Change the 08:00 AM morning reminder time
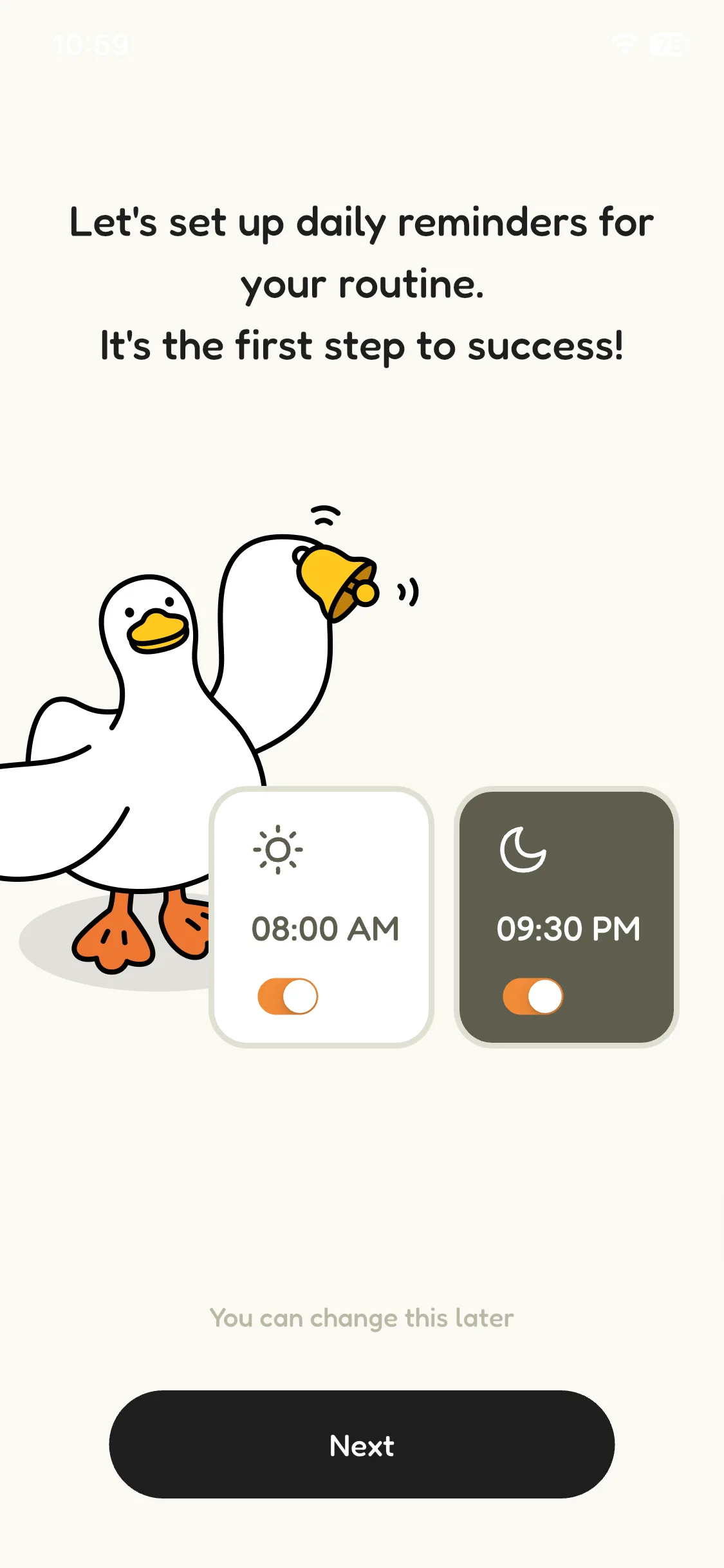 tap(325, 928)
